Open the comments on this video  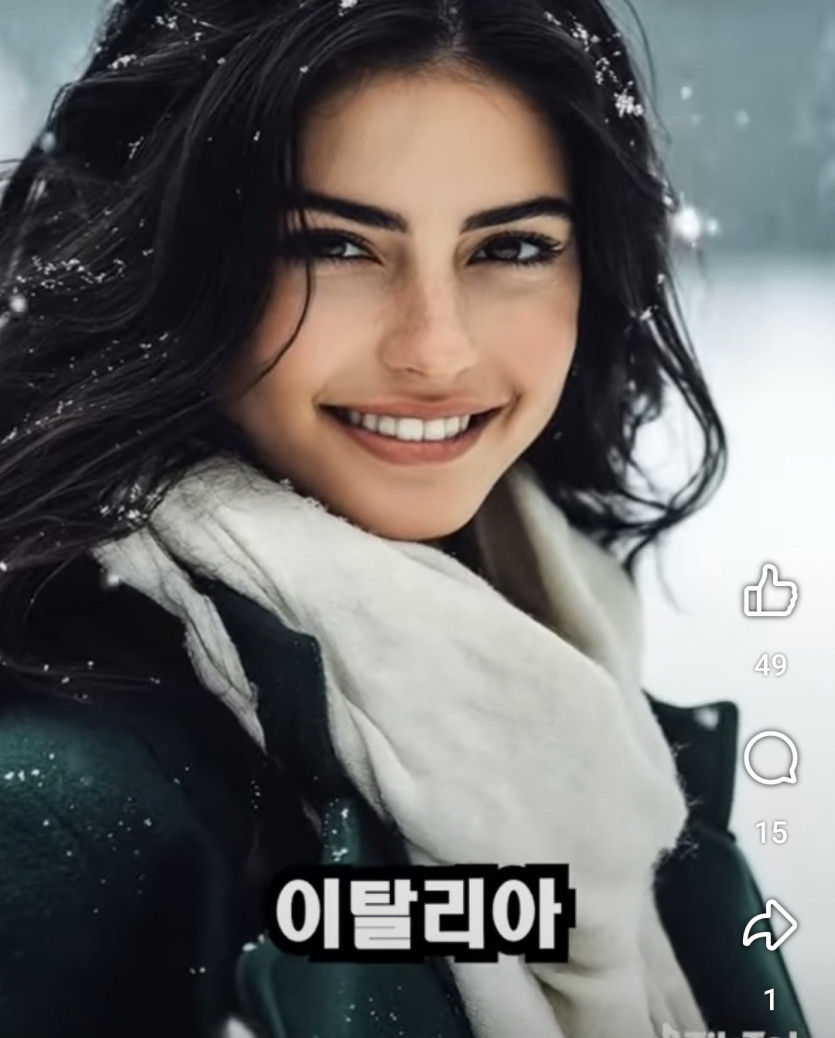pos(770,760)
